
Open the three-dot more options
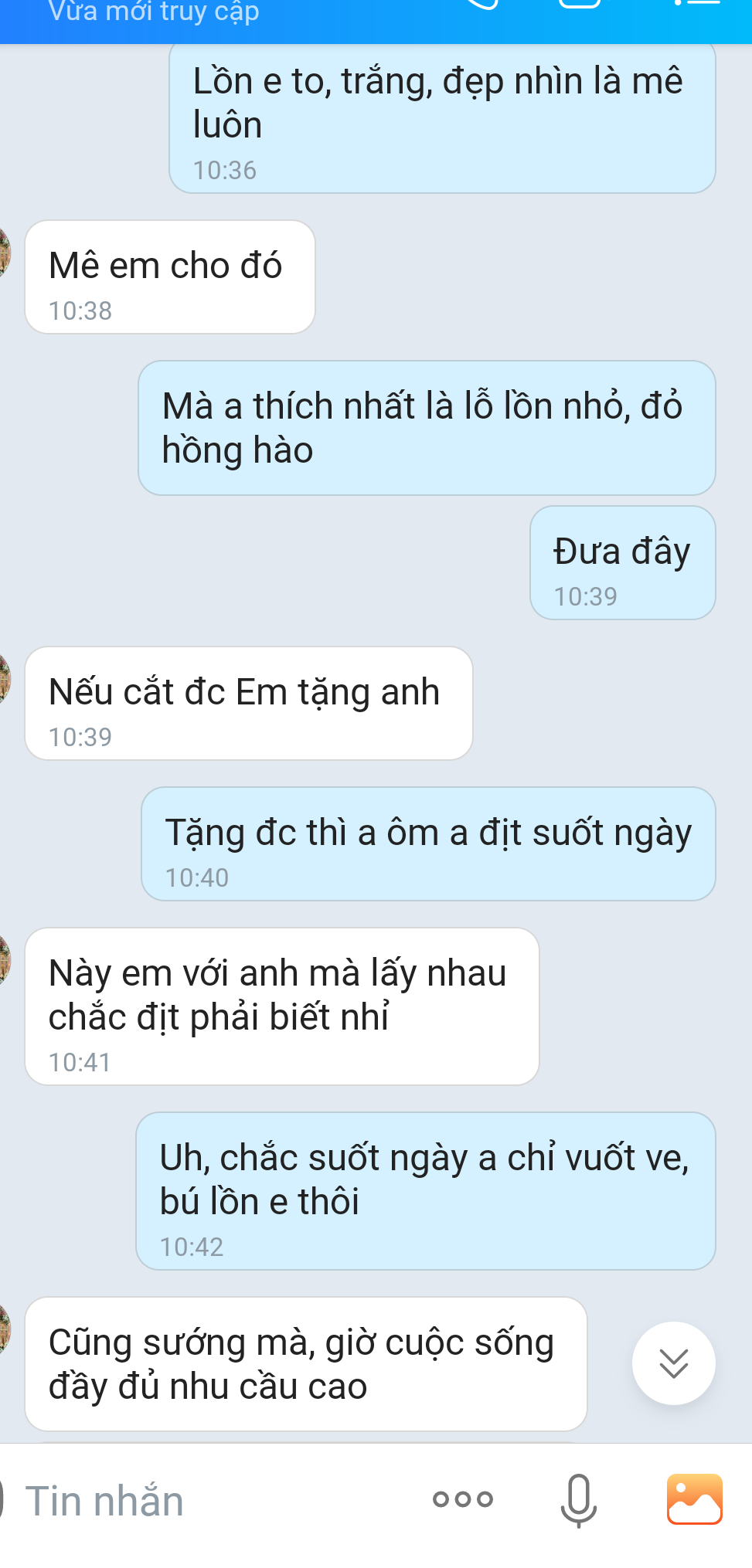tap(463, 1499)
